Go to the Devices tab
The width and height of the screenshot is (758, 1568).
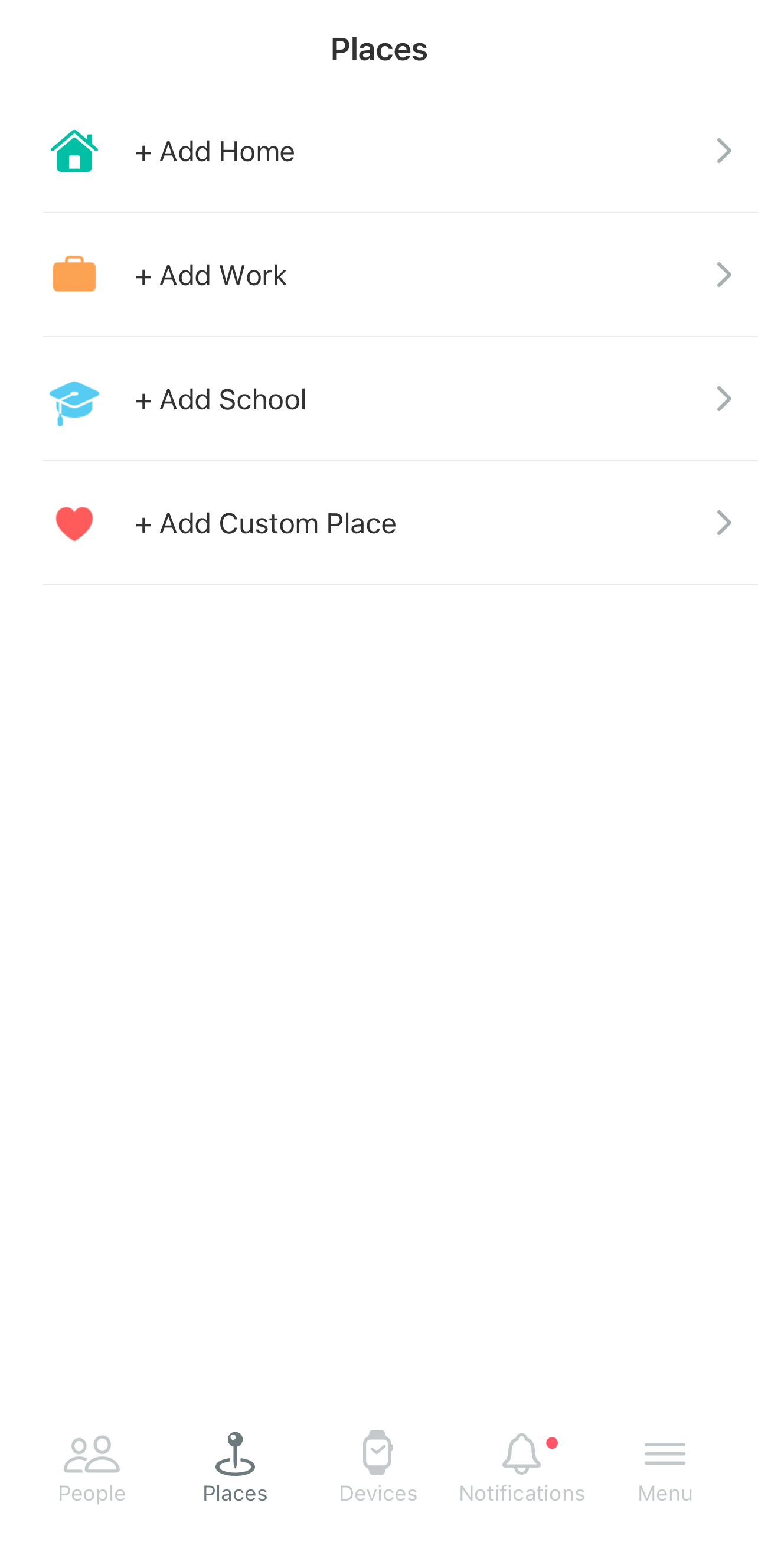coord(378,1468)
